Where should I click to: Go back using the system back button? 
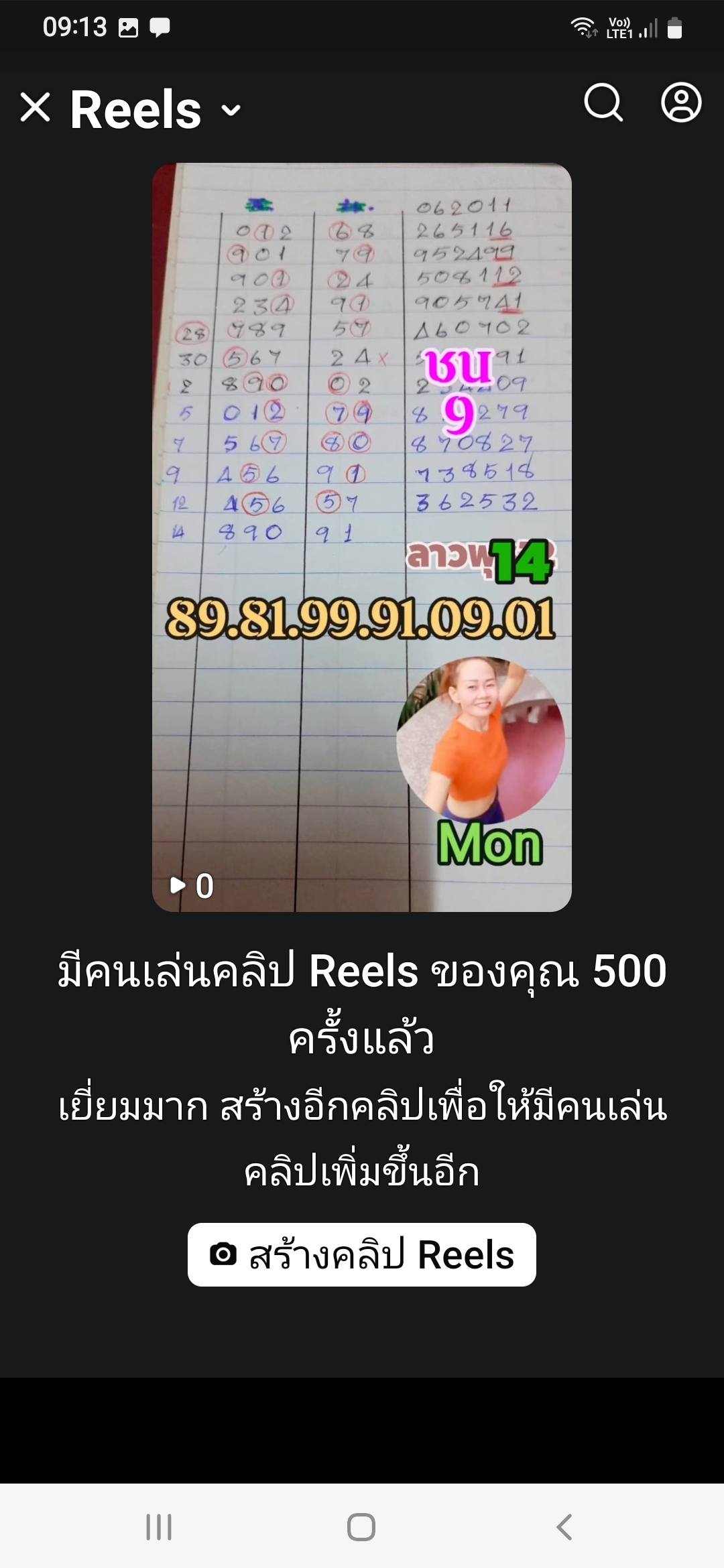564,1527
